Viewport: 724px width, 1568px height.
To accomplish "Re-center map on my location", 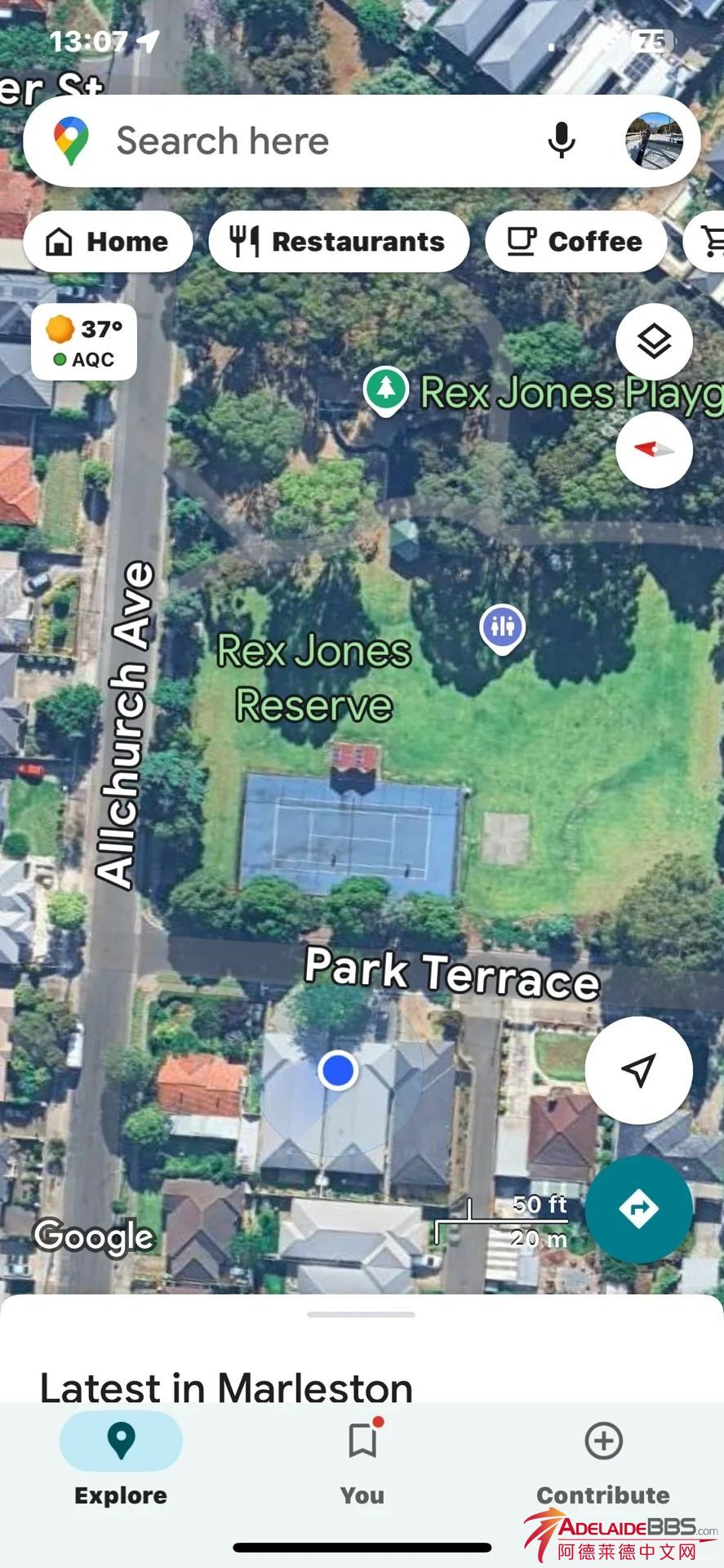I will pyautogui.click(x=638, y=1070).
